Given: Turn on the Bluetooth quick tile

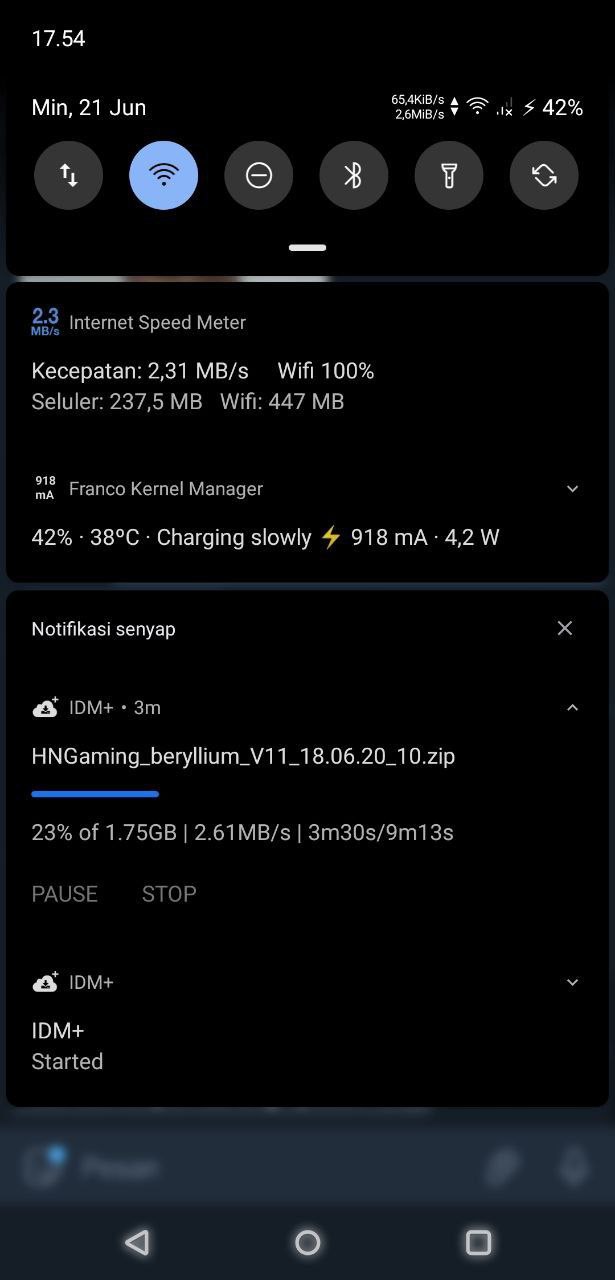Looking at the screenshot, I should [x=353, y=175].
